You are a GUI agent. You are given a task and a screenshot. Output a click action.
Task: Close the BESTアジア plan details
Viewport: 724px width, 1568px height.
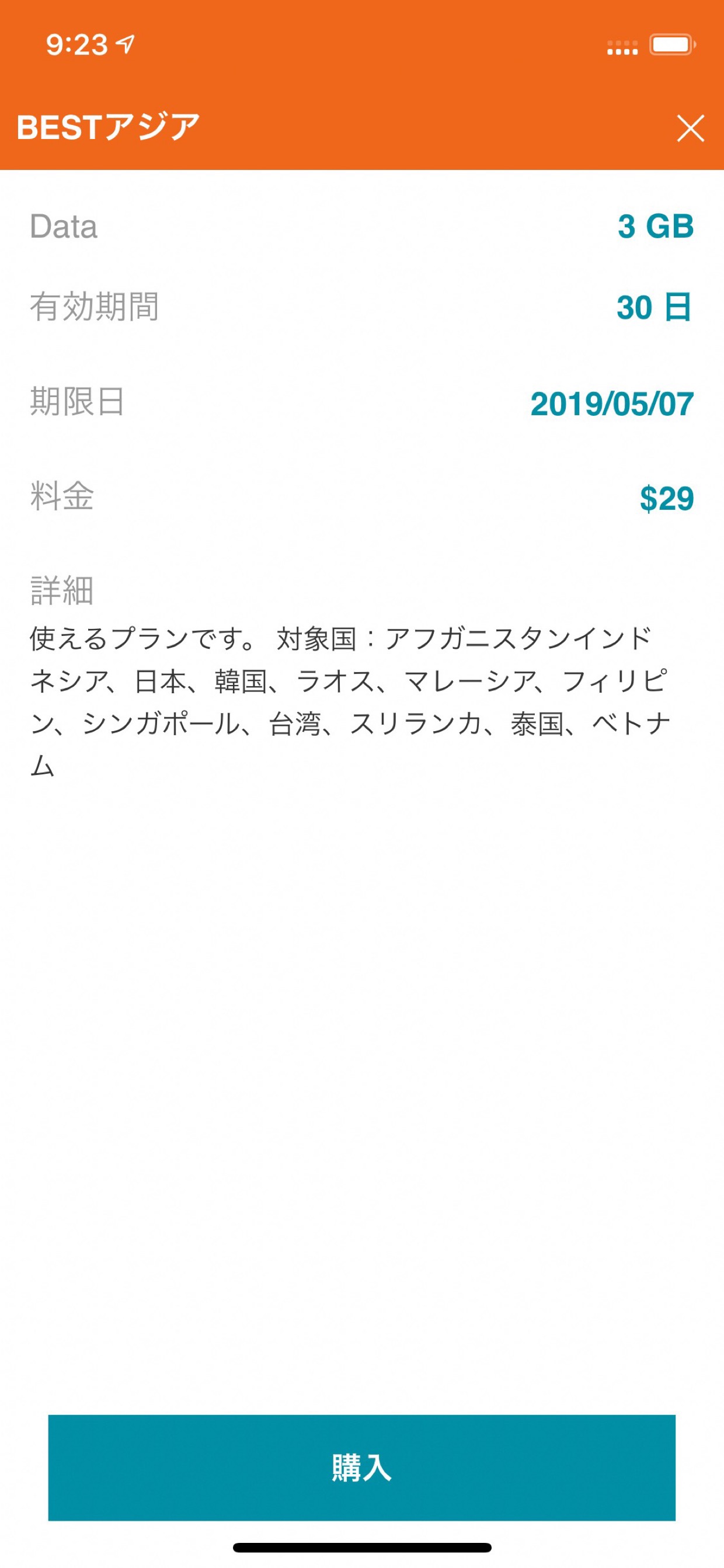coord(691,128)
